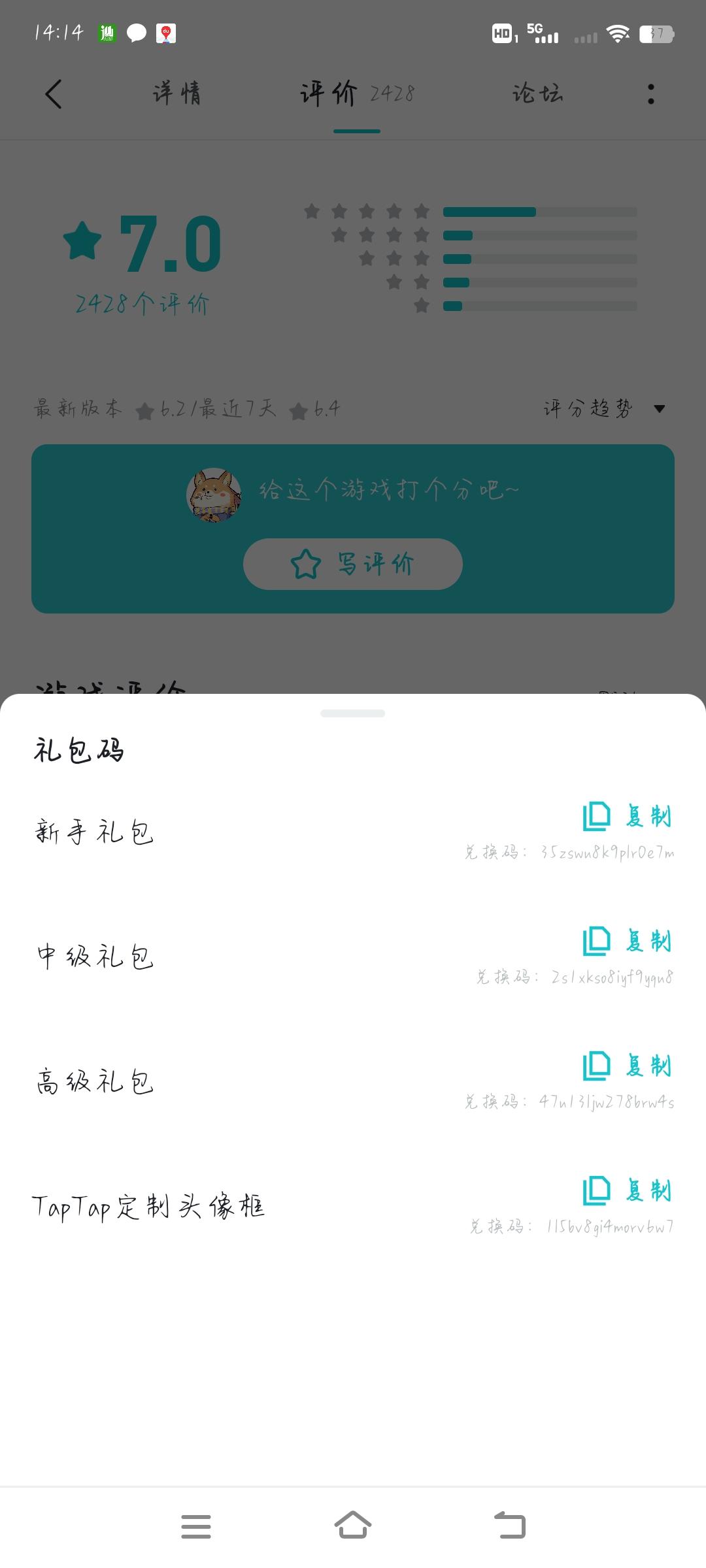
Task: Tap the back arrow at top left
Action: tap(52, 93)
